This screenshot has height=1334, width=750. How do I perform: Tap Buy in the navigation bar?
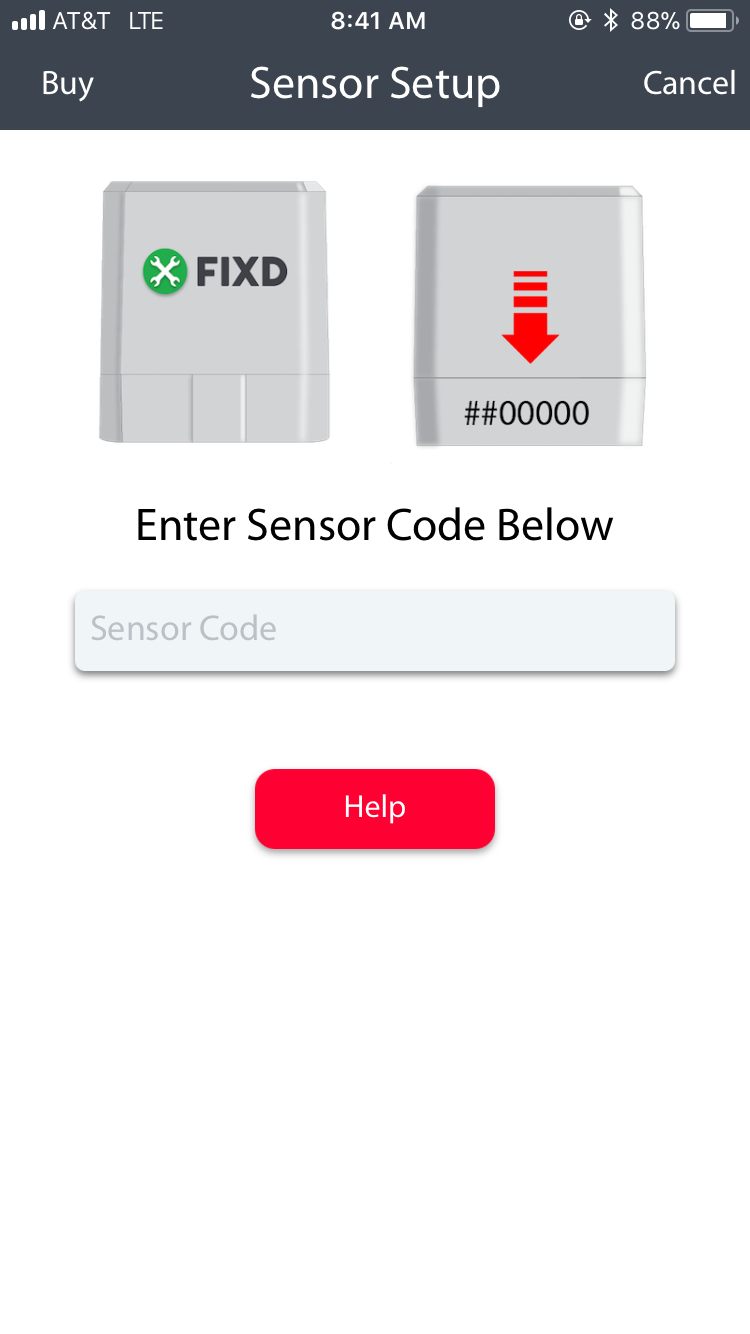coord(66,84)
